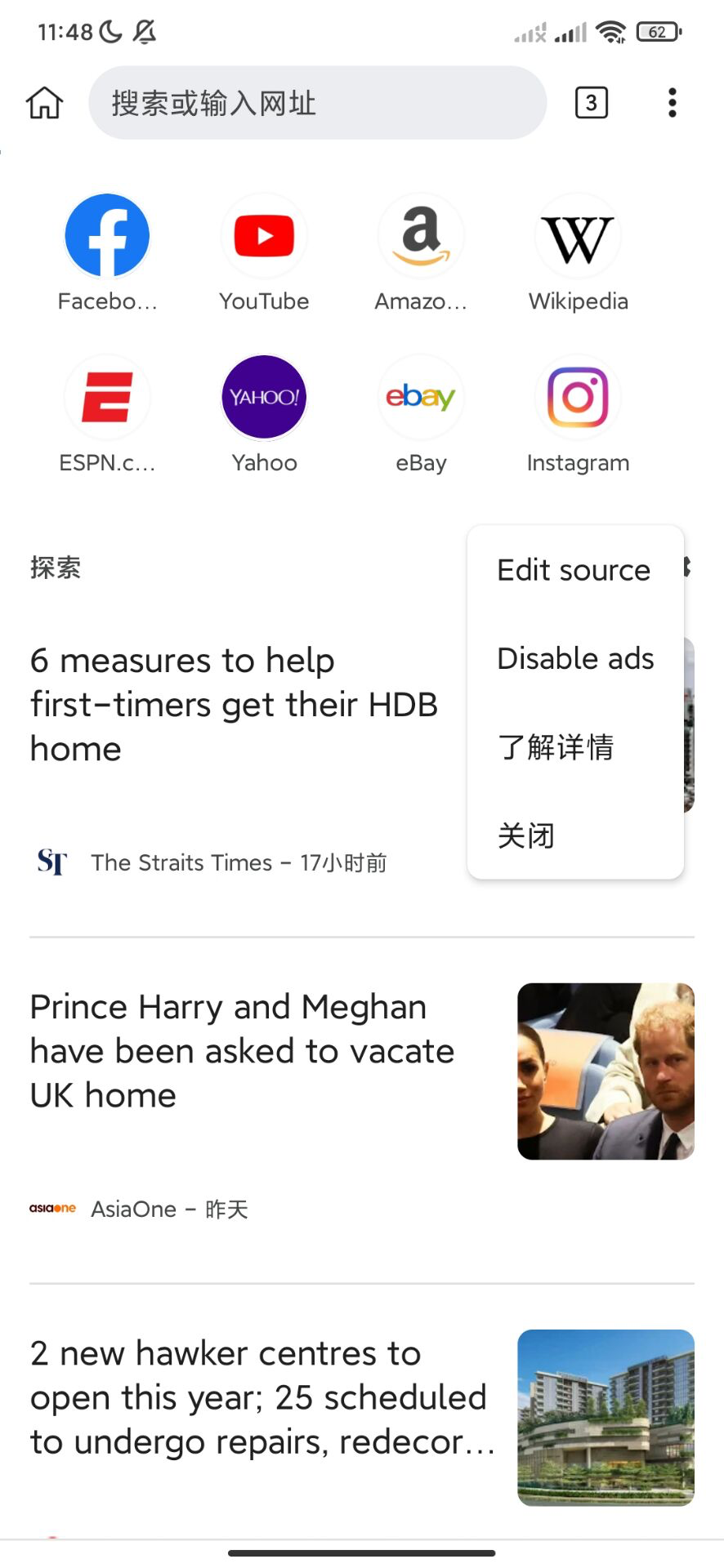Open the browser home page

coord(44,103)
